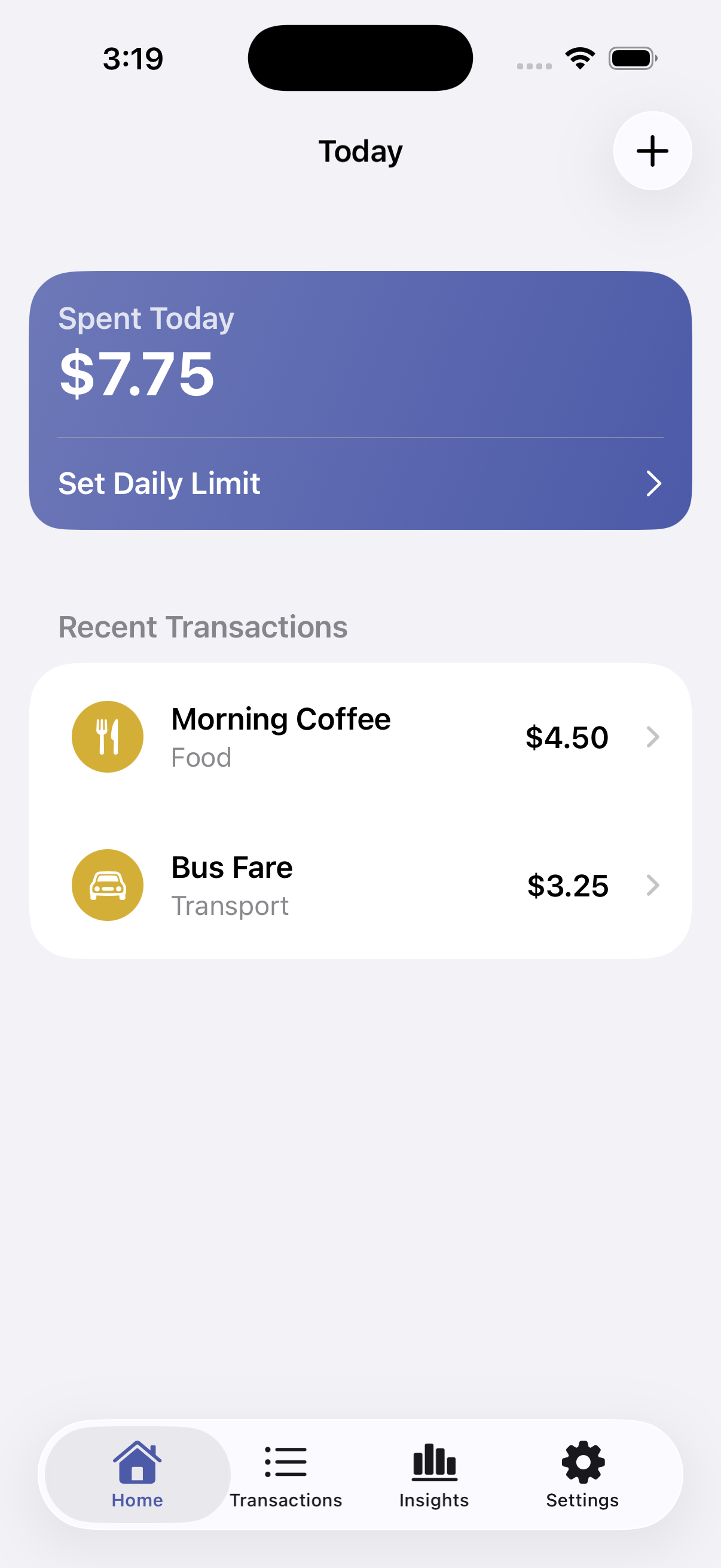This screenshot has width=721, height=1568.
Task: Tap the Transport car icon on Bus Fare
Action: (107, 885)
